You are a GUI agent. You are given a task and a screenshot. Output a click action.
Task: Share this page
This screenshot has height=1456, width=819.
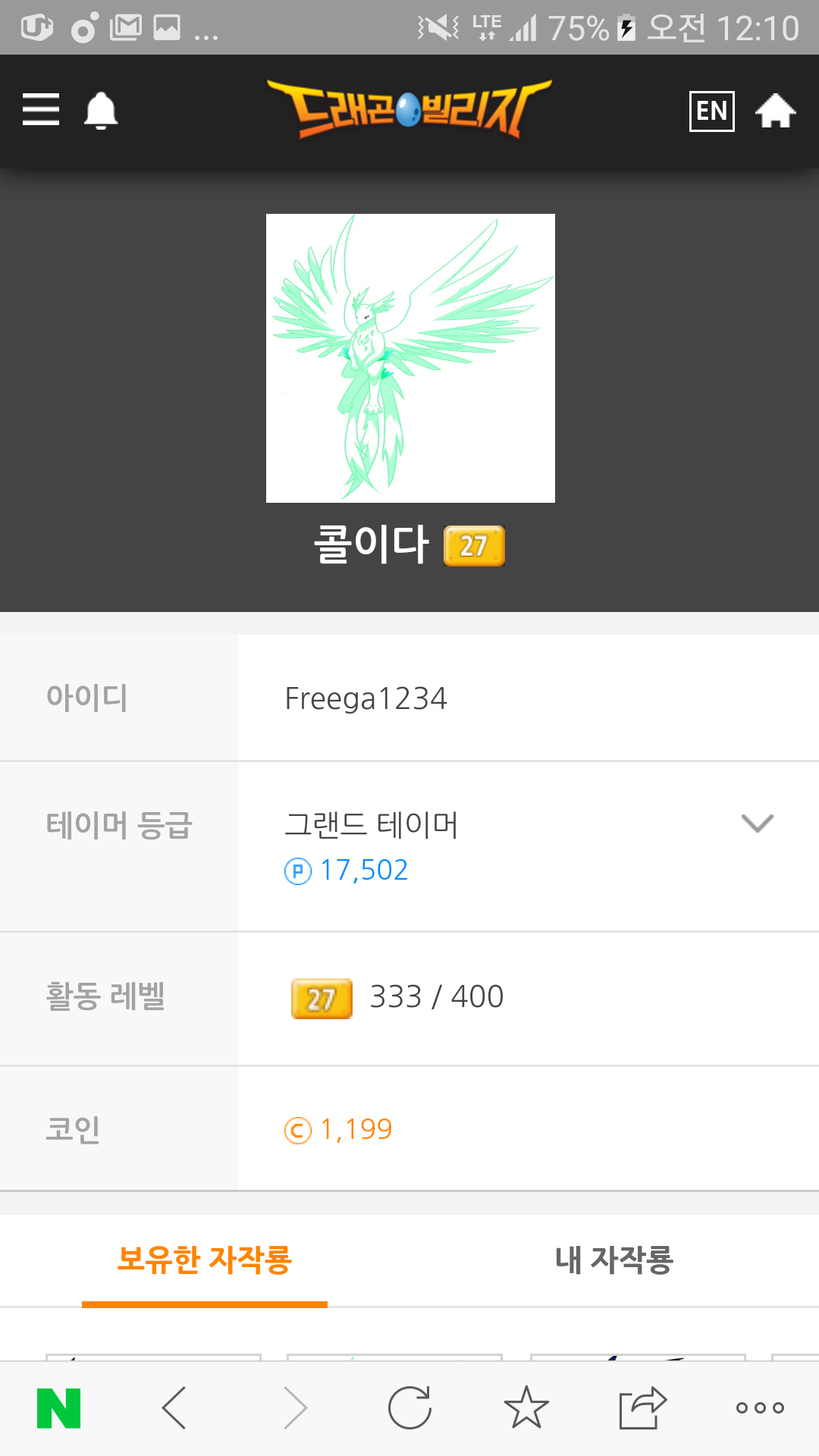642,1408
